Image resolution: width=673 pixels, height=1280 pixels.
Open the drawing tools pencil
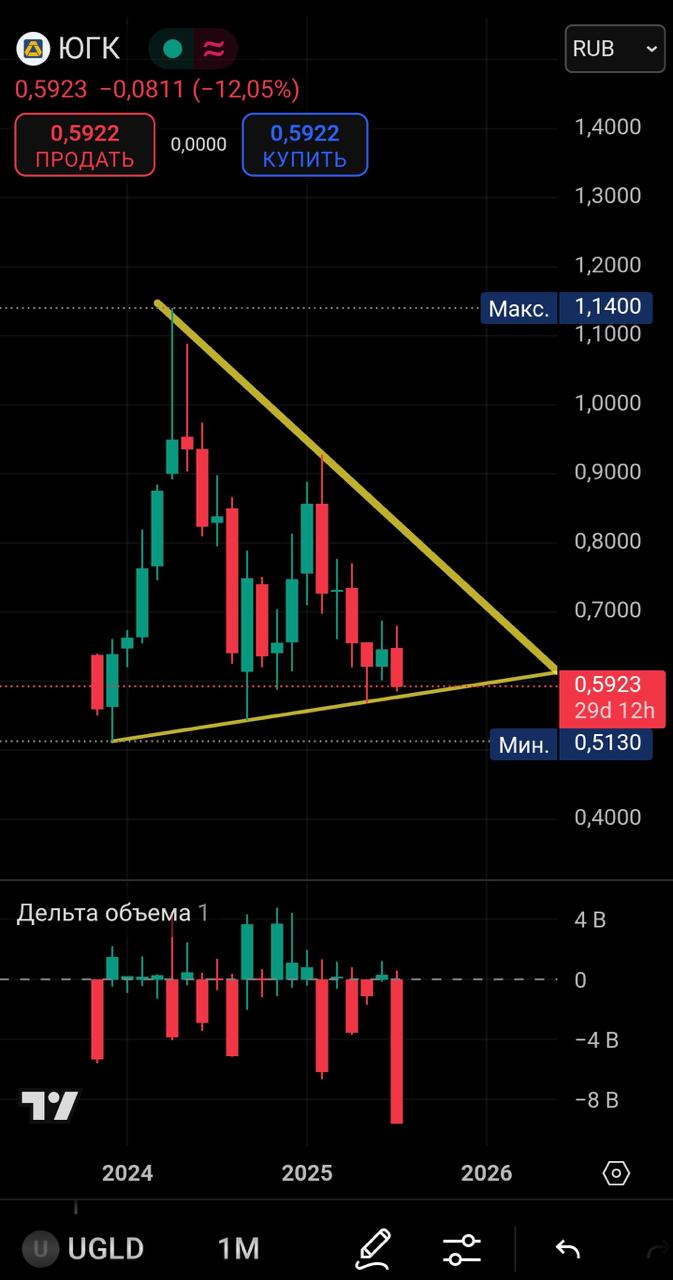point(372,1248)
